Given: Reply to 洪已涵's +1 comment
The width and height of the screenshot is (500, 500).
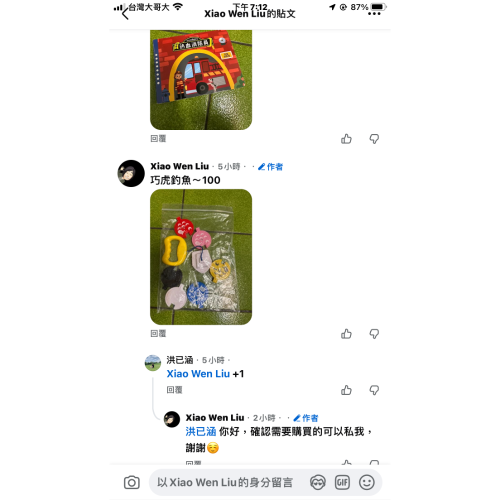Looking at the screenshot, I should (174, 390).
